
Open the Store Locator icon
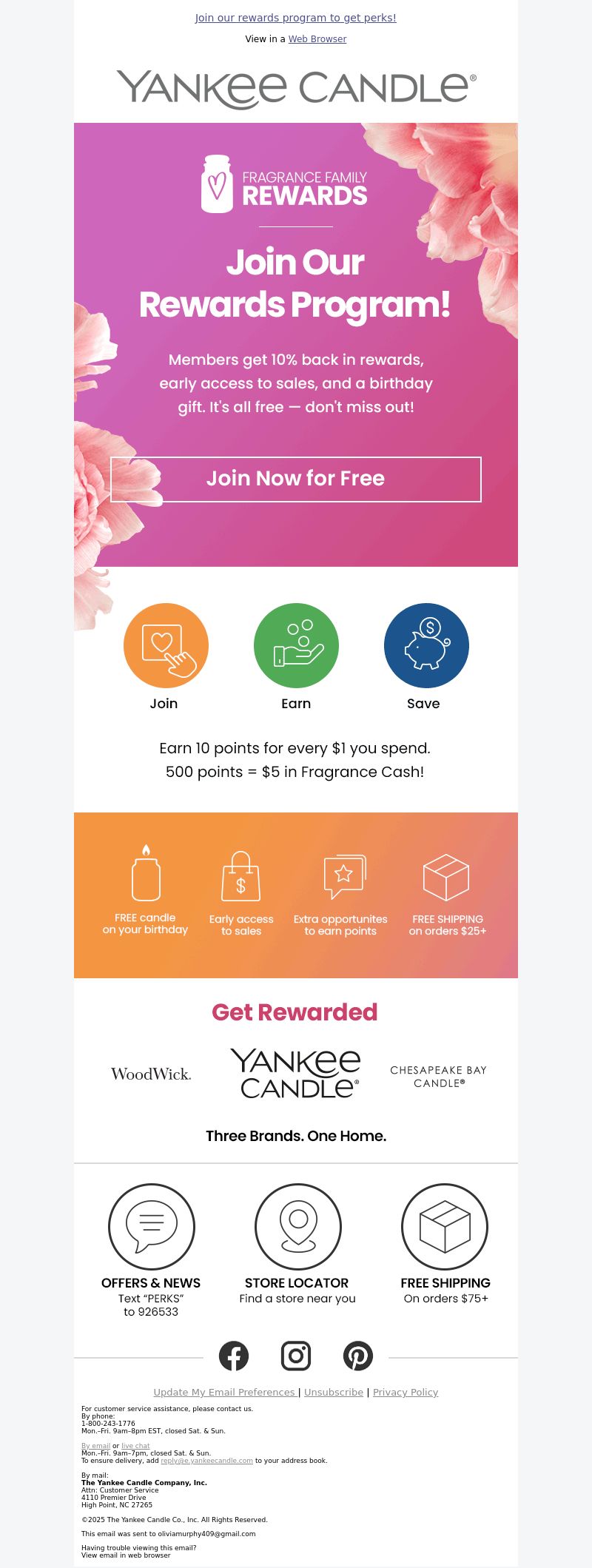point(297,1226)
